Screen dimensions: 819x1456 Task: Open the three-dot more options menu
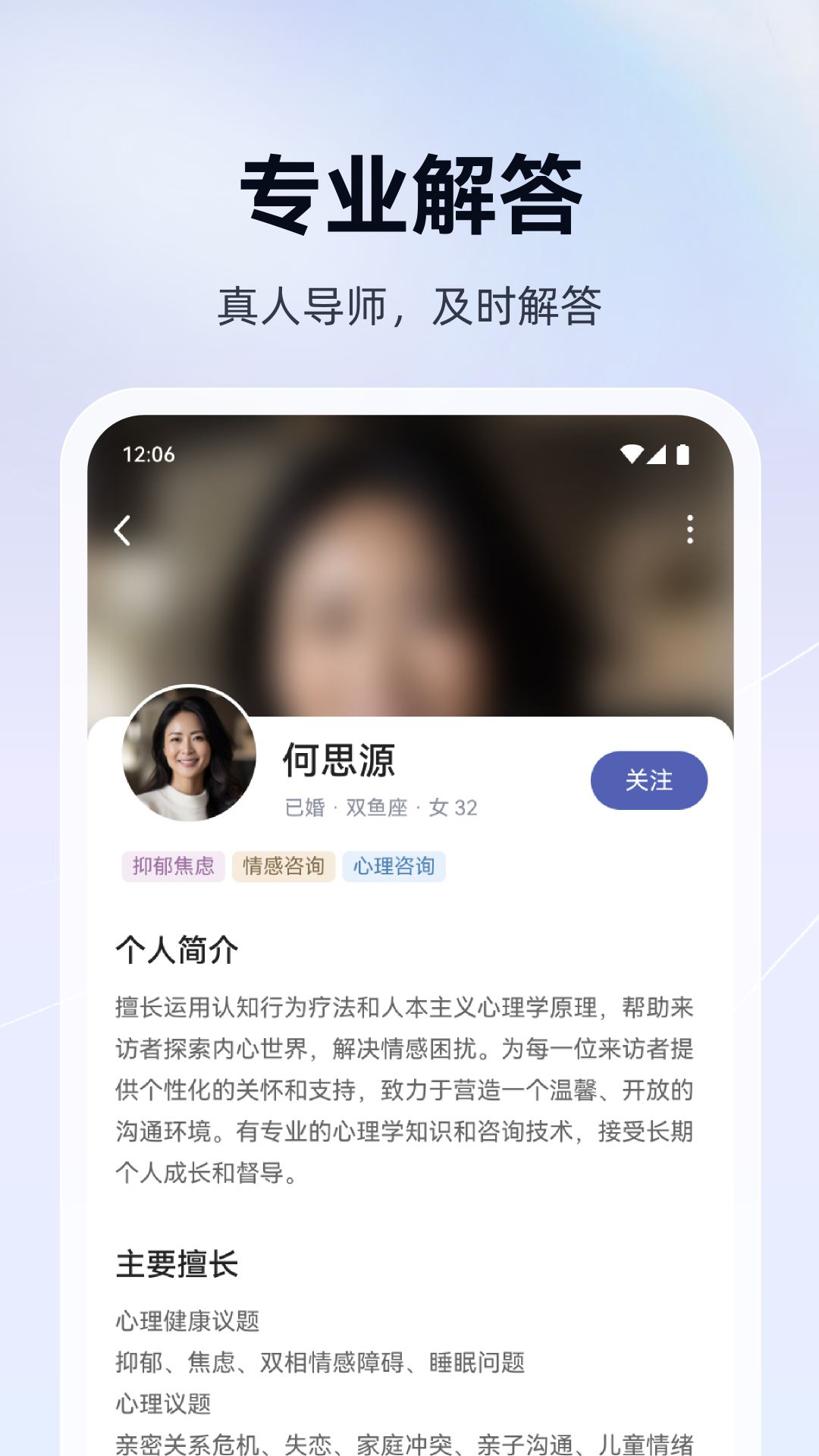690,529
